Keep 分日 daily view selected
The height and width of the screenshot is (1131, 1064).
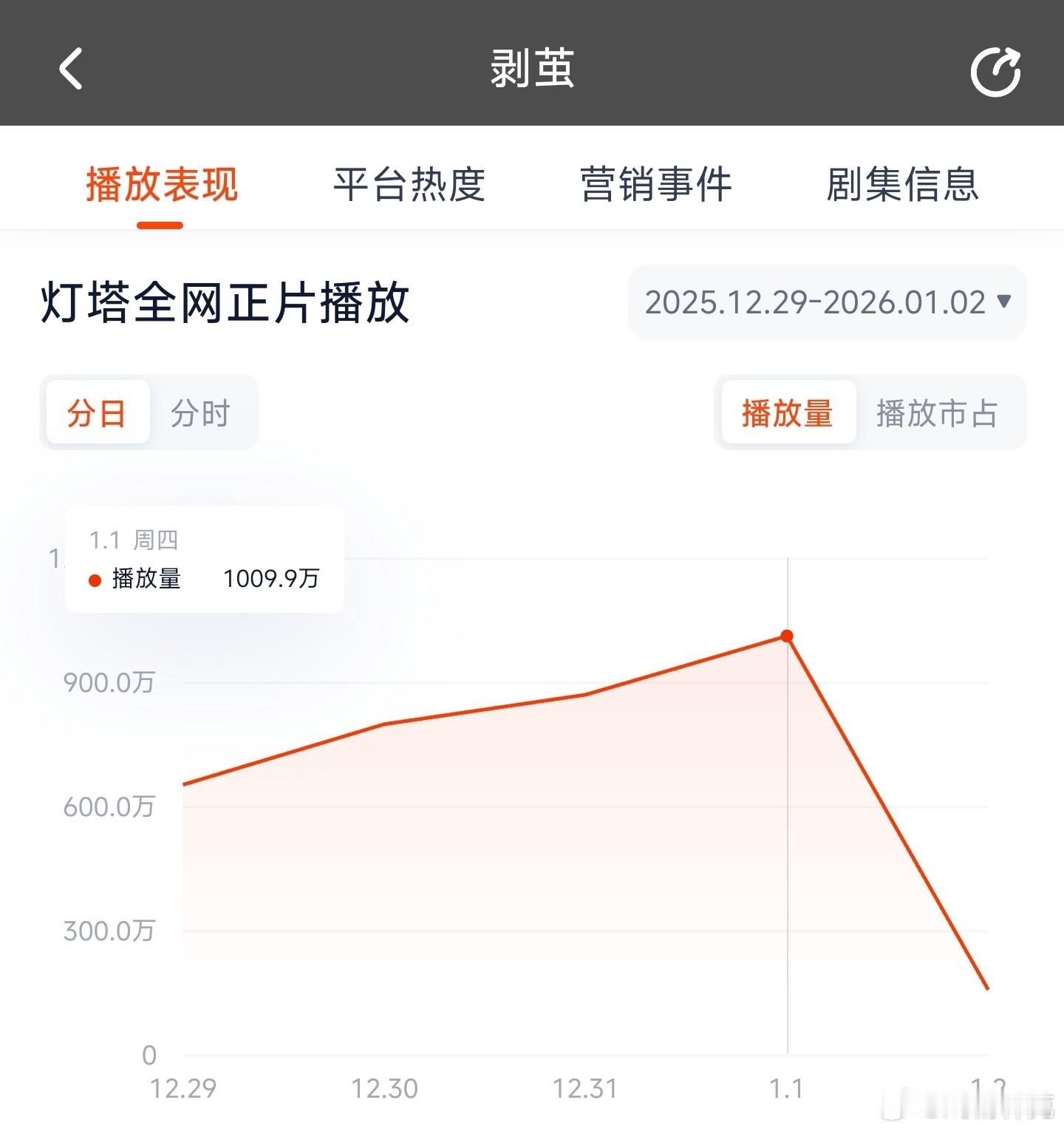click(x=98, y=412)
